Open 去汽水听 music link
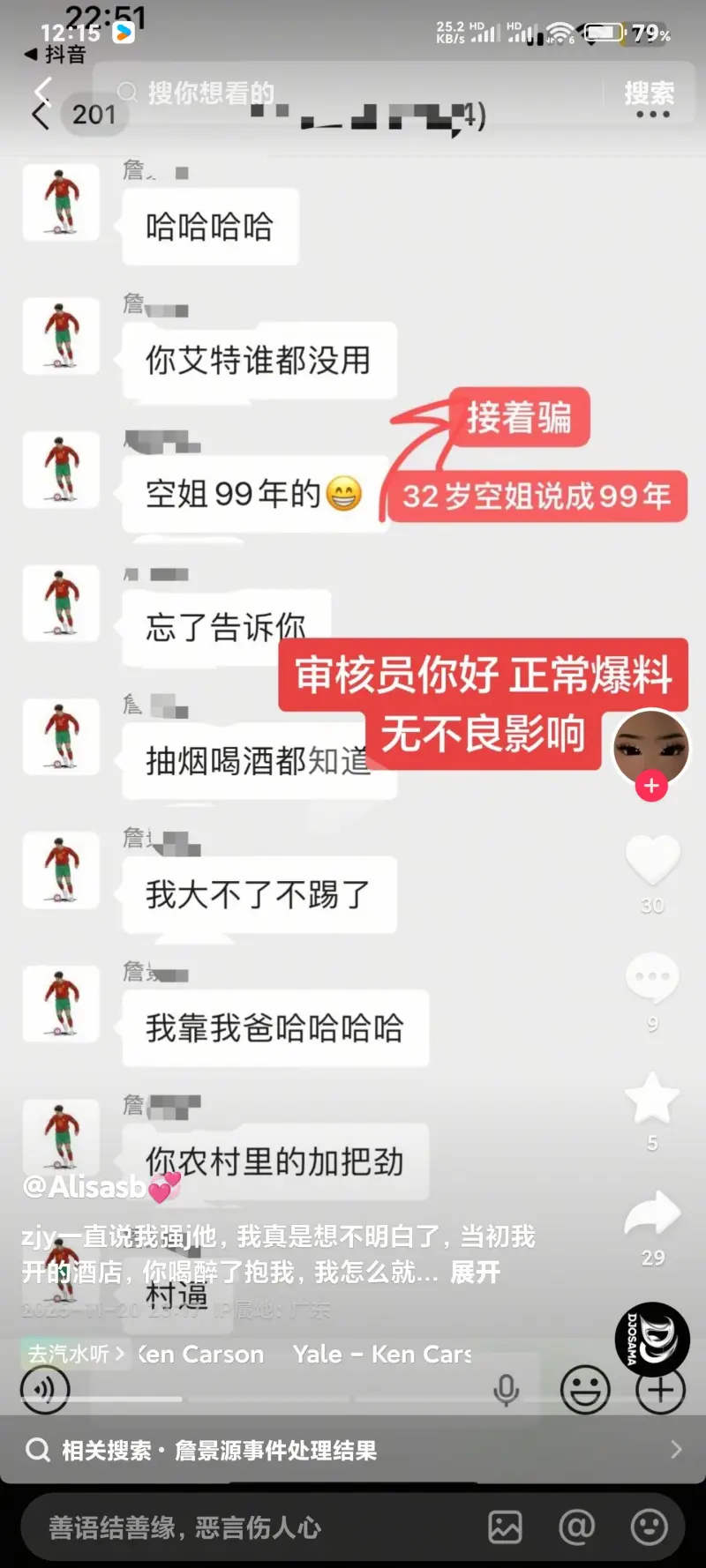This screenshot has height=1568, width=706. click(74, 1354)
